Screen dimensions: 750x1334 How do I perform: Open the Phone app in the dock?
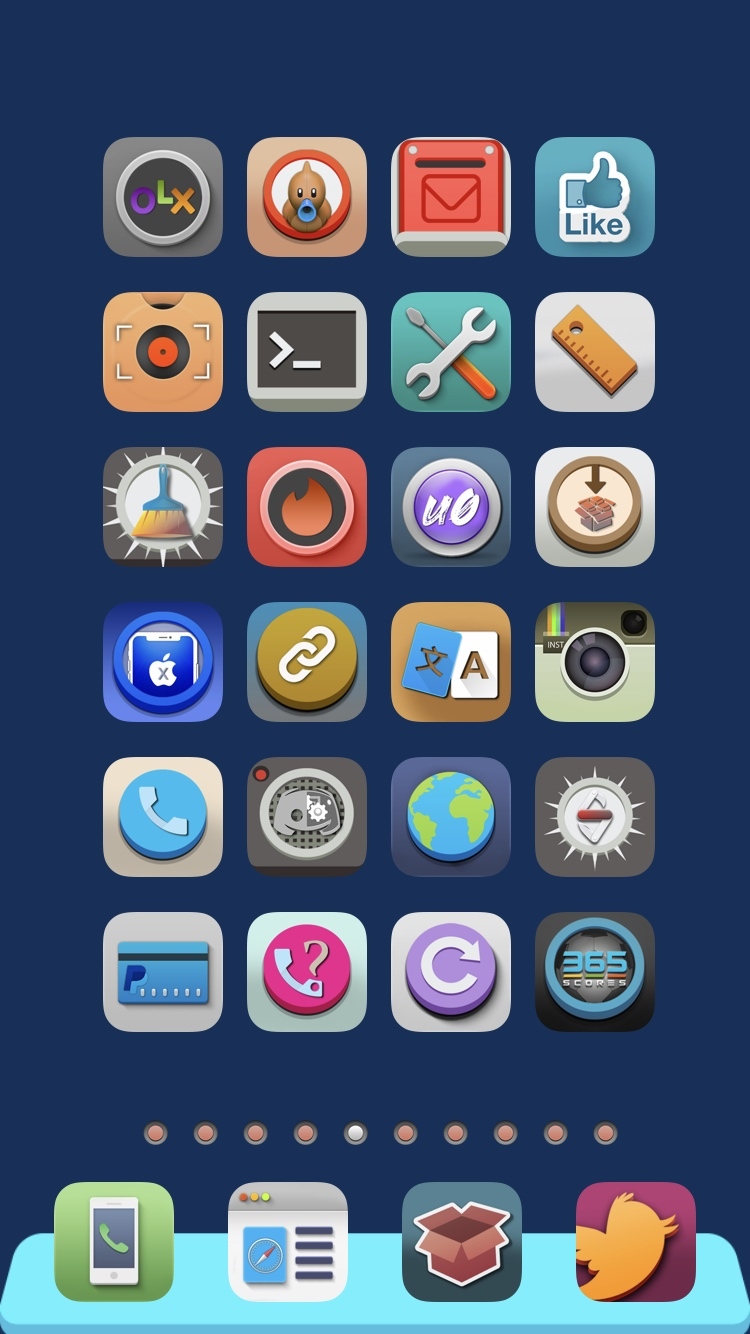[x=114, y=1242]
